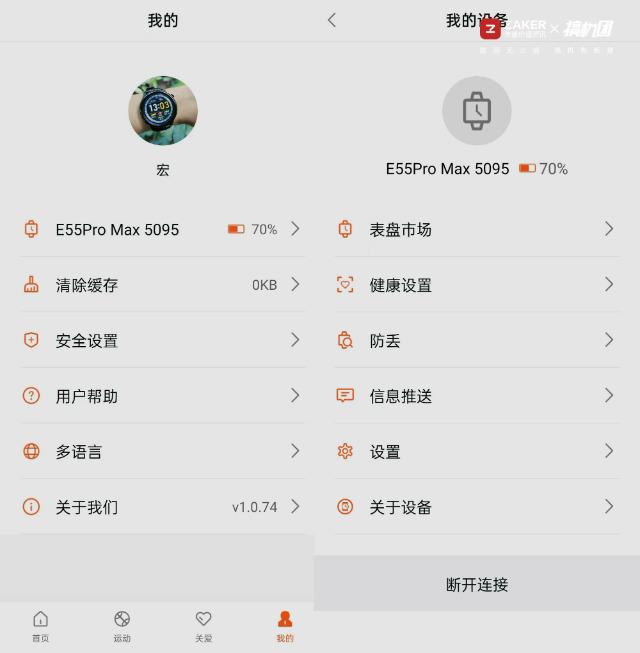Tap the profile avatar photo
Viewport: 640px width, 653px height.
tap(163, 111)
